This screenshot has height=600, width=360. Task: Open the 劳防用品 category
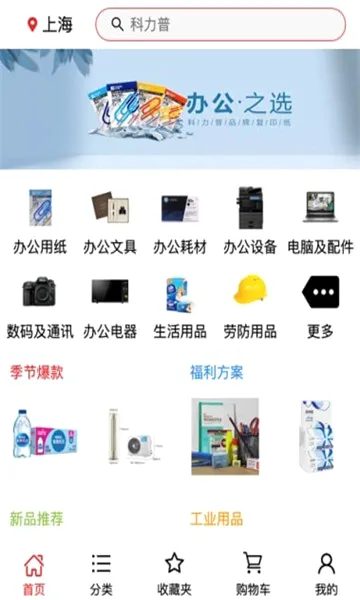coord(250,307)
